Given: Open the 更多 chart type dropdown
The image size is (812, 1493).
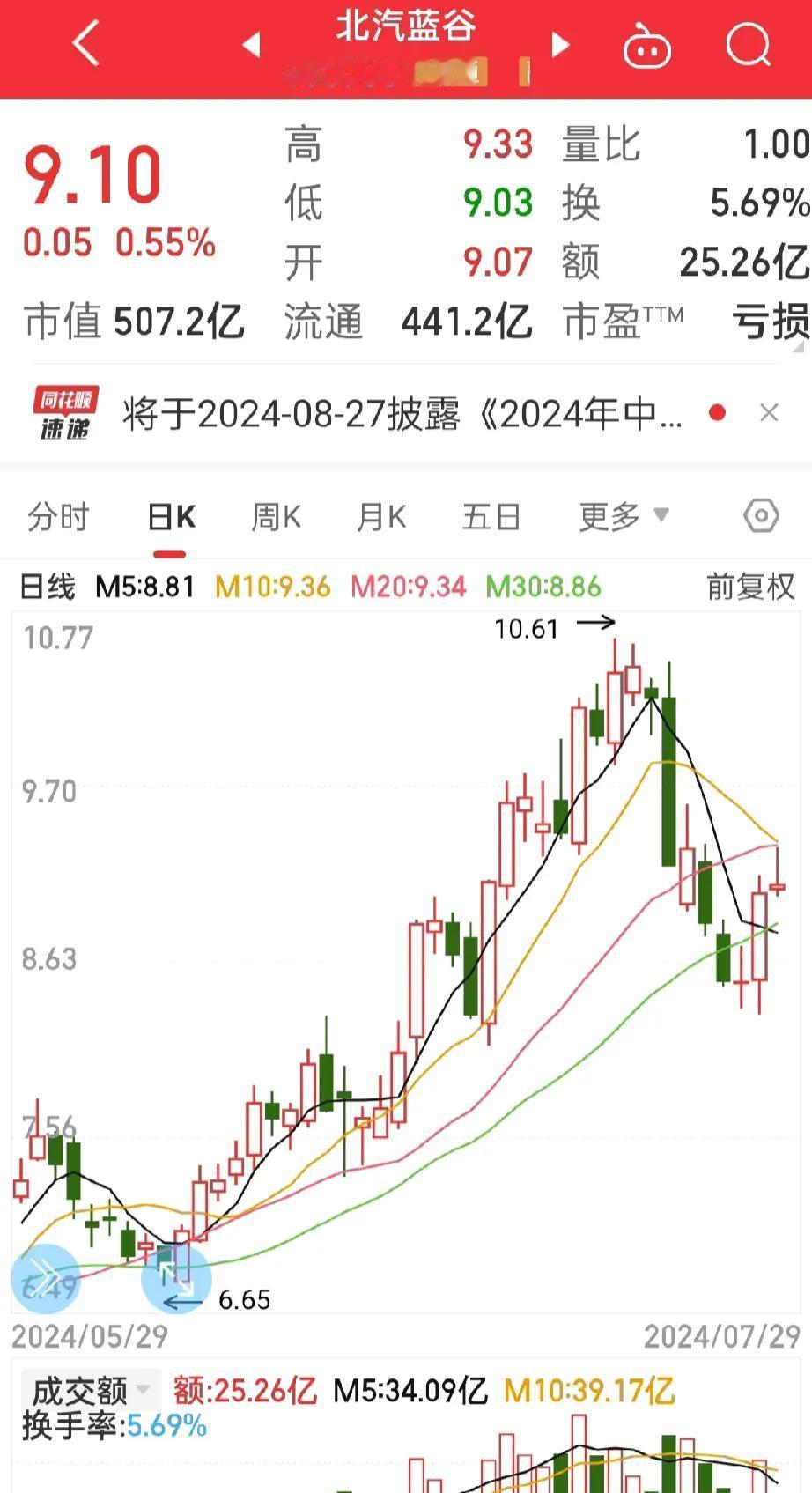Looking at the screenshot, I should coord(622,517).
